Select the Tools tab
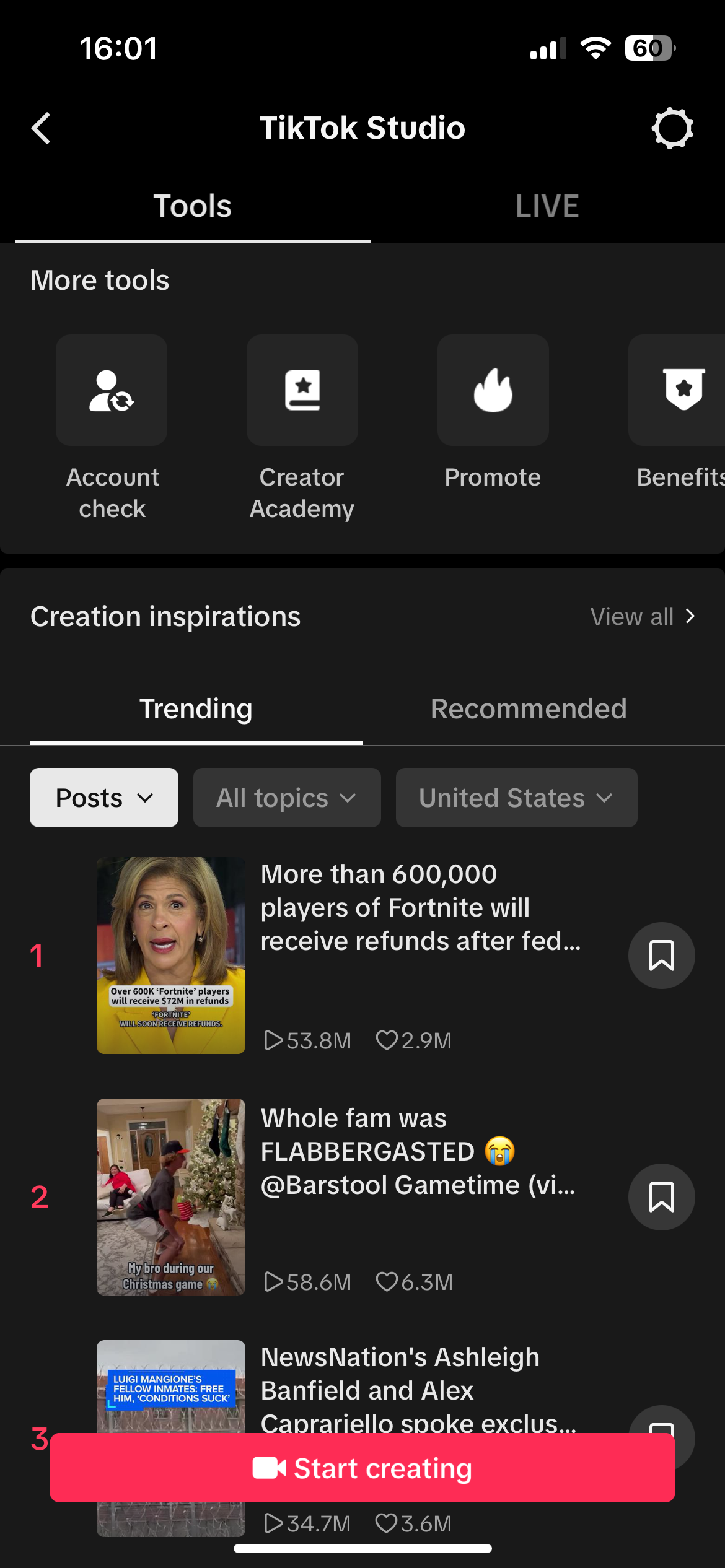This screenshot has width=725, height=1568. coord(193,206)
